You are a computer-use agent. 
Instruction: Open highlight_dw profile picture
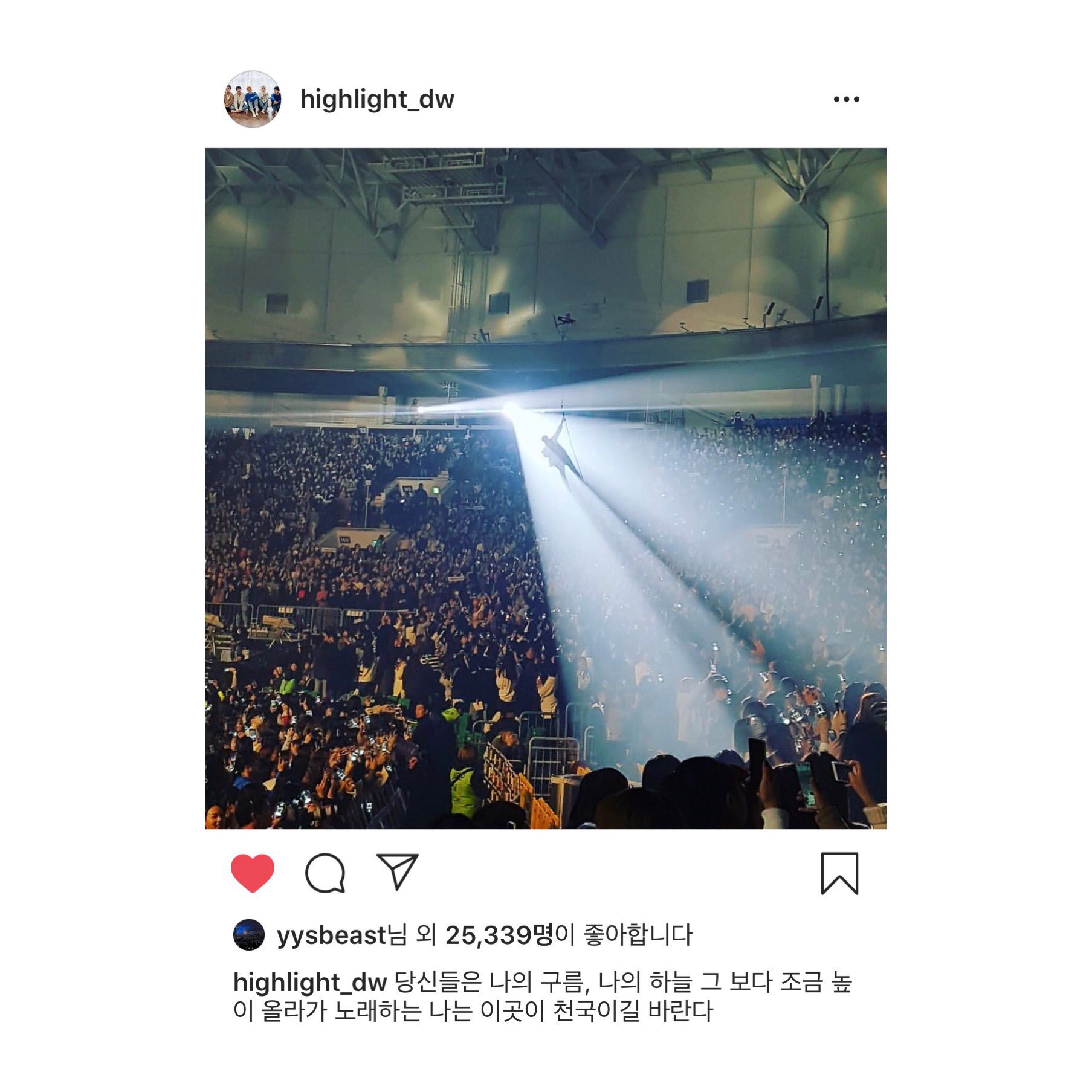pyautogui.click(x=253, y=99)
